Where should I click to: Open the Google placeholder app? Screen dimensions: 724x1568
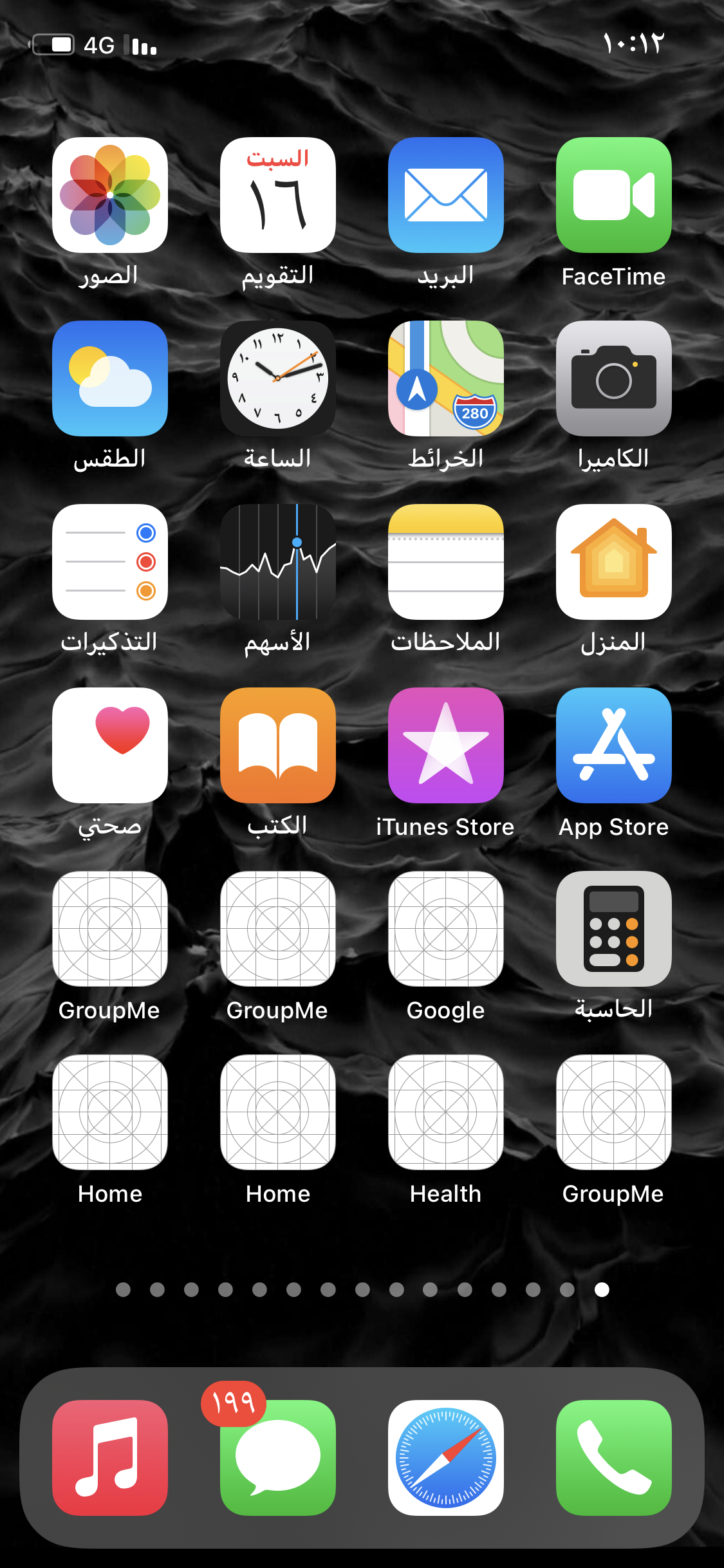click(446, 929)
